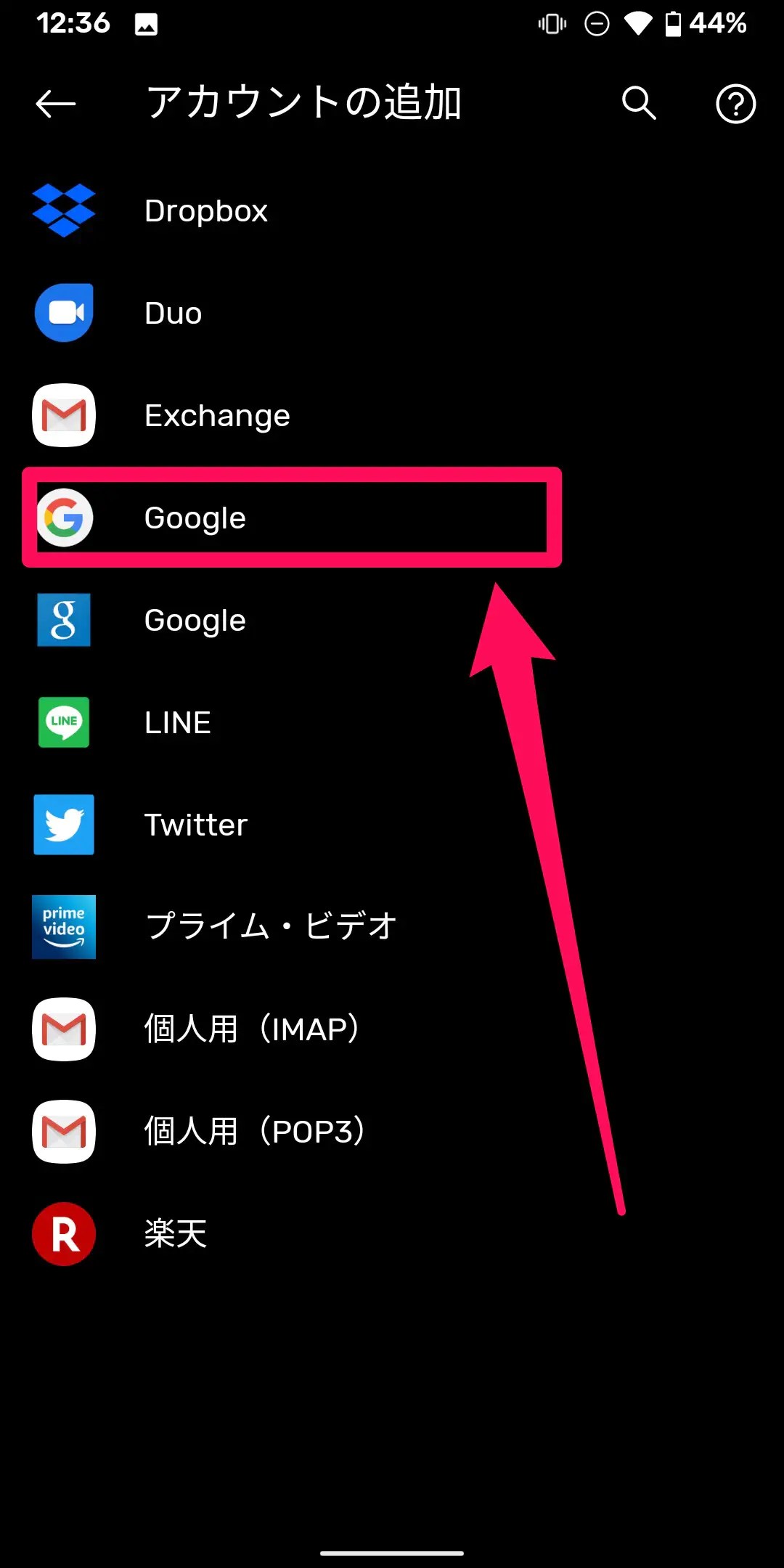Select the Exchange account icon
Screen dimensions: 784x1568
tap(63, 415)
